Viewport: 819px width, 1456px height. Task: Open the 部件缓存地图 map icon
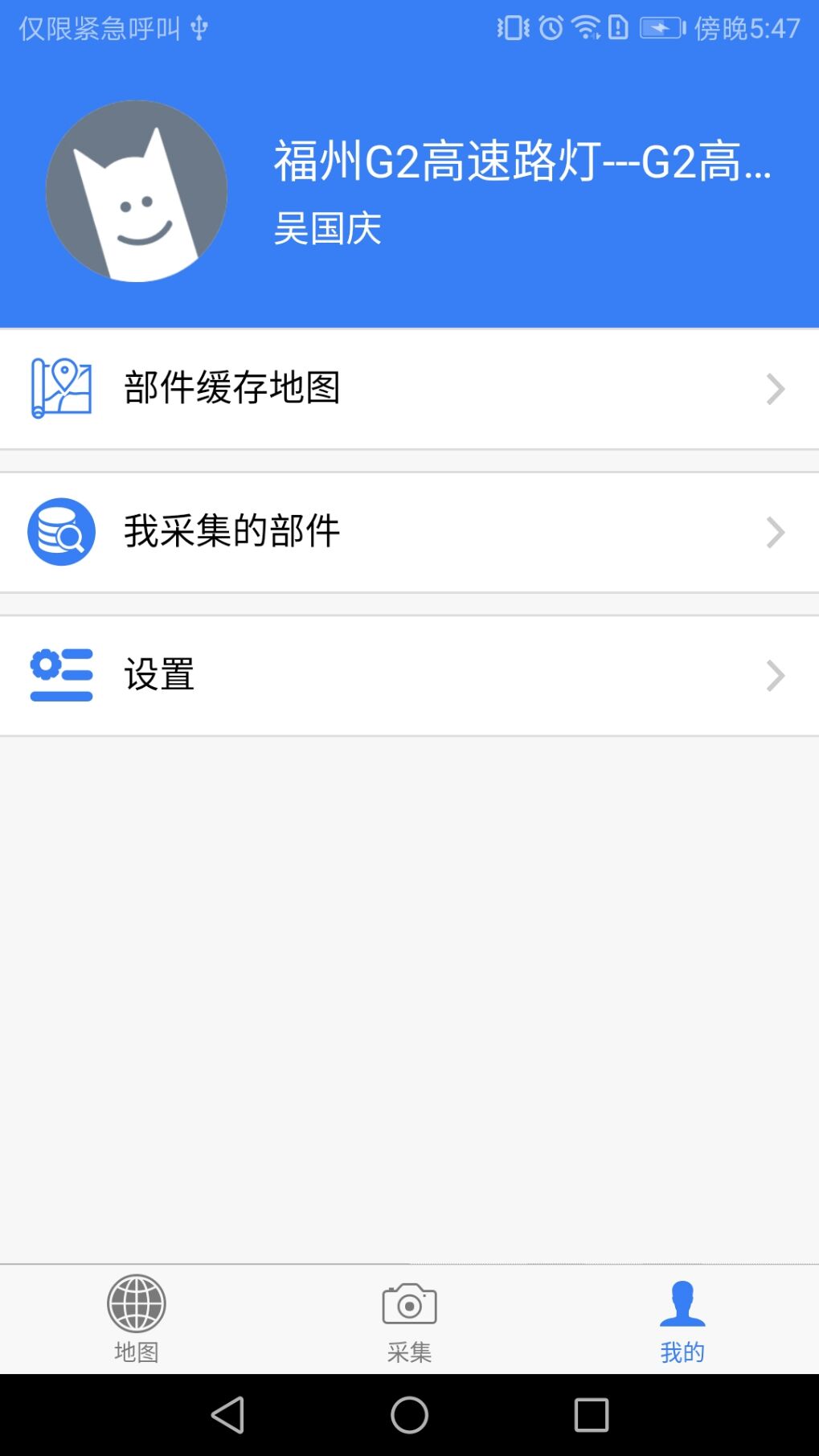point(60,388)
